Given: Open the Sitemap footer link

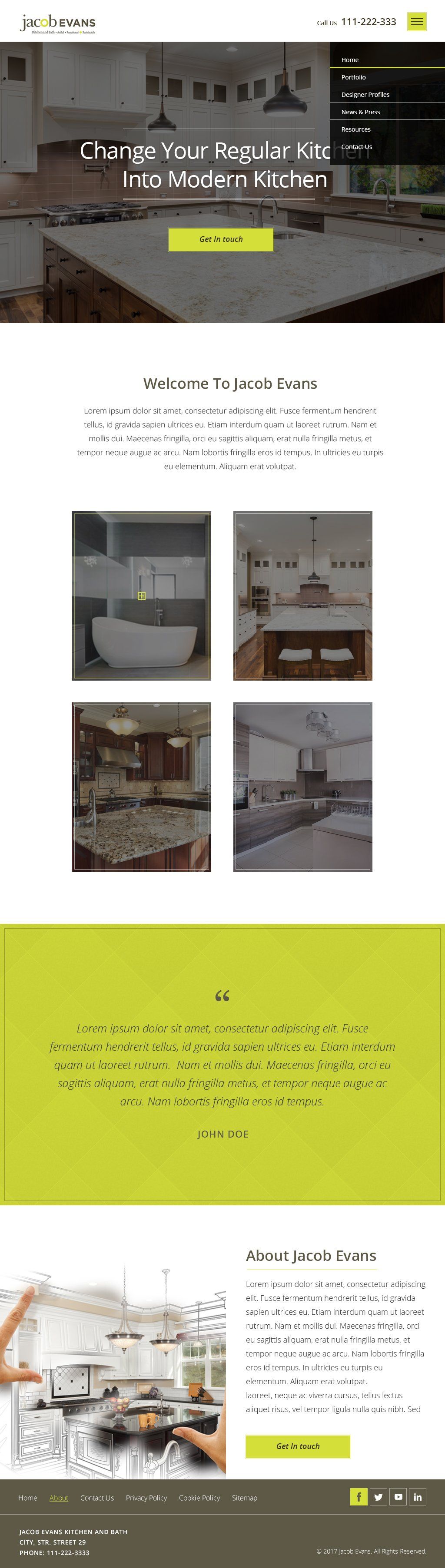Looking at the screenshot, I should tap(244, 1497).
